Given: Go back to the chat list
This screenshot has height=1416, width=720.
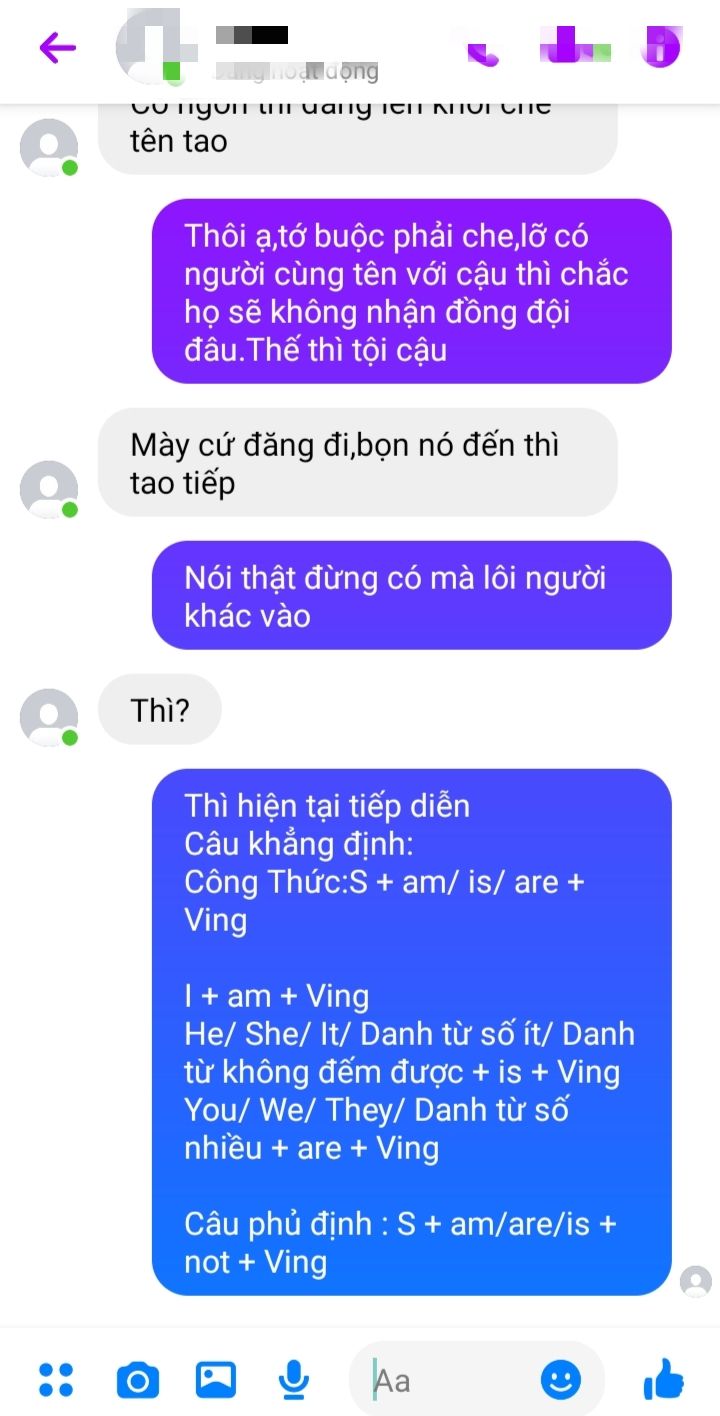Looking at the screenshot, I should tap(57, 47).
